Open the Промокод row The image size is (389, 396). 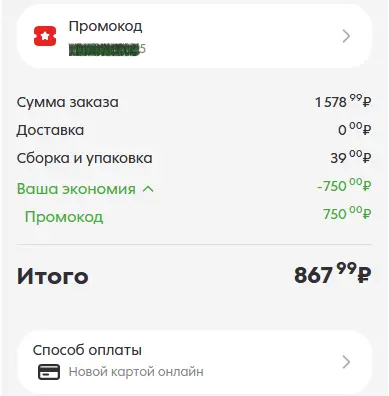pos(194,36)
